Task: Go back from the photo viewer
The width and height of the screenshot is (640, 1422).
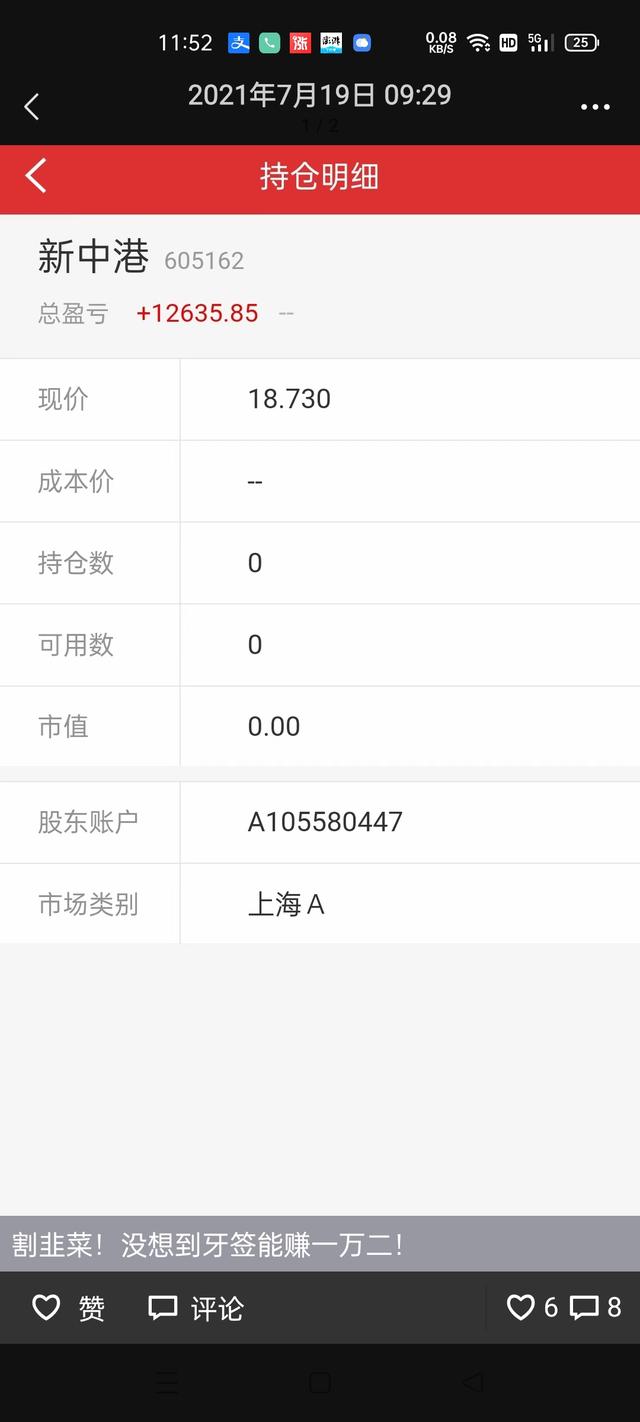Action: pyautogui.click(x=32, y=106)
